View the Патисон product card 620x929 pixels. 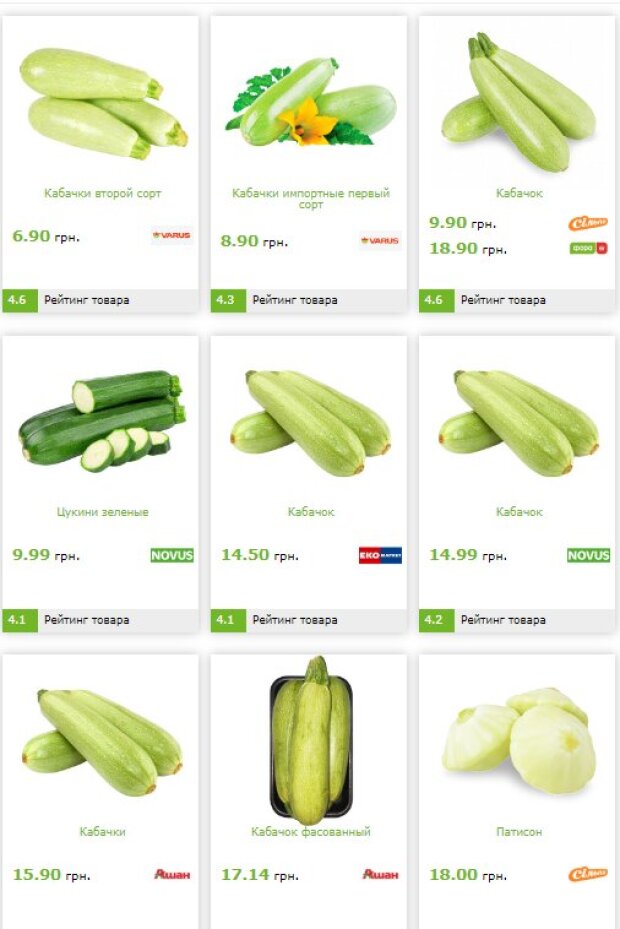point(519,831)
